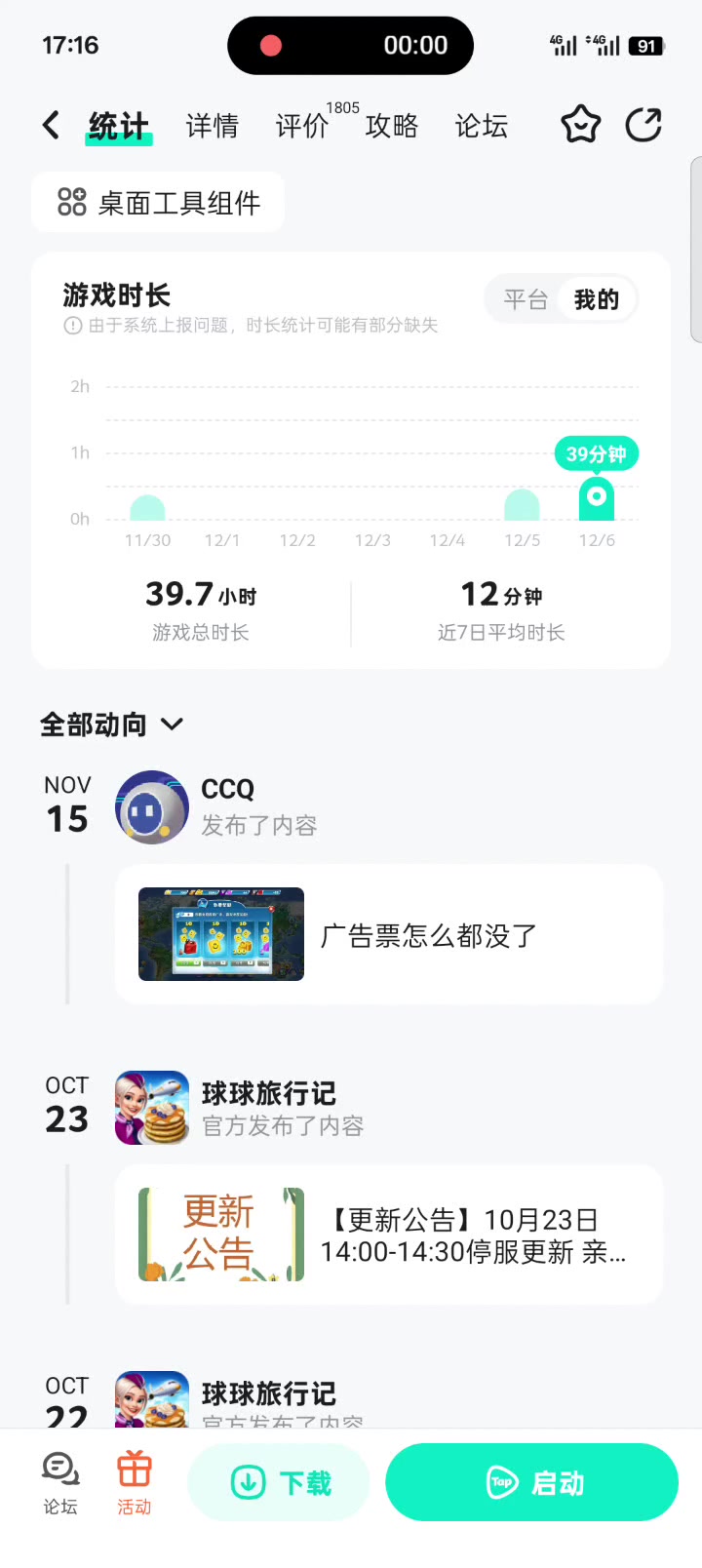
Task: Open the 评价 reviews tab
Action: [x=302, y=126]
